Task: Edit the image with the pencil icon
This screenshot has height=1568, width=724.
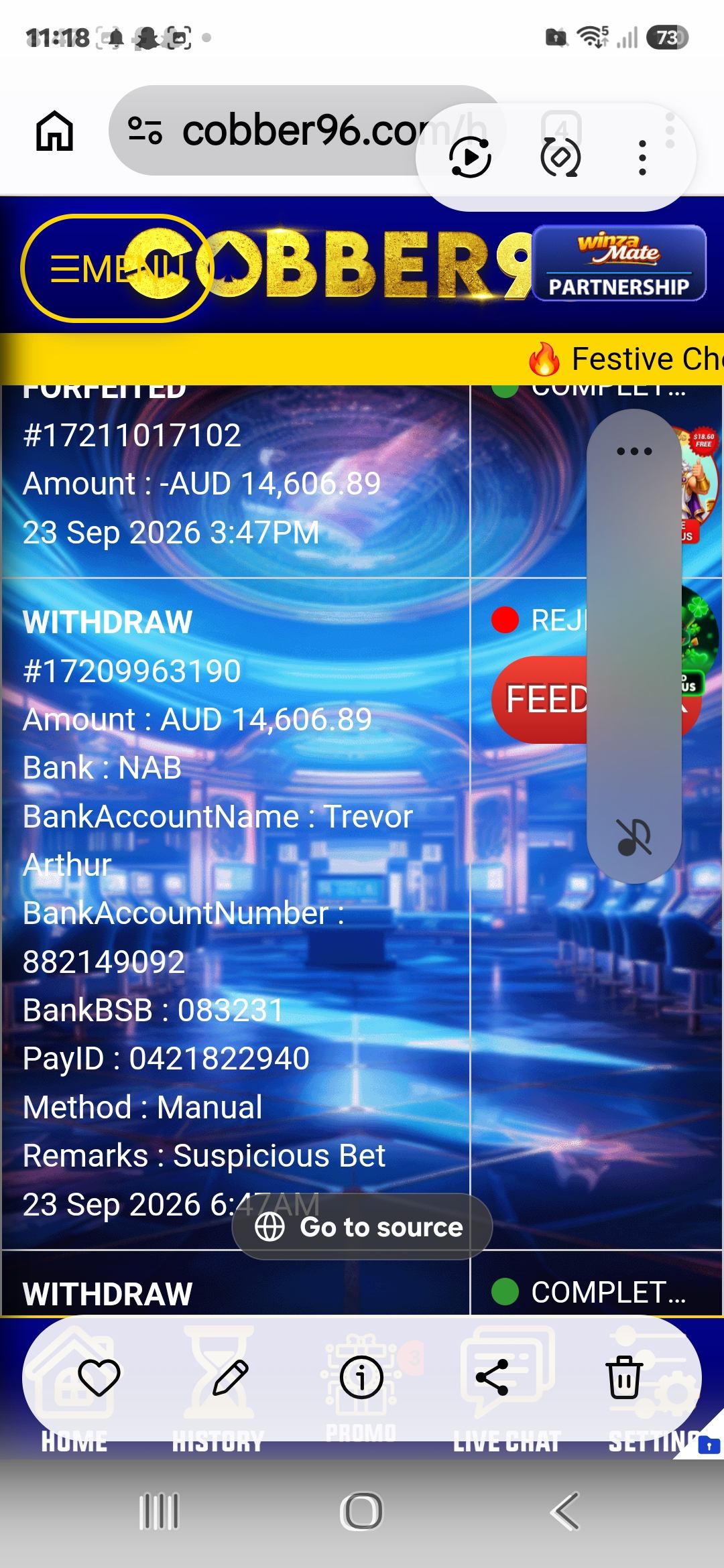Action: pyautogui.click(x=230, y=1378)
